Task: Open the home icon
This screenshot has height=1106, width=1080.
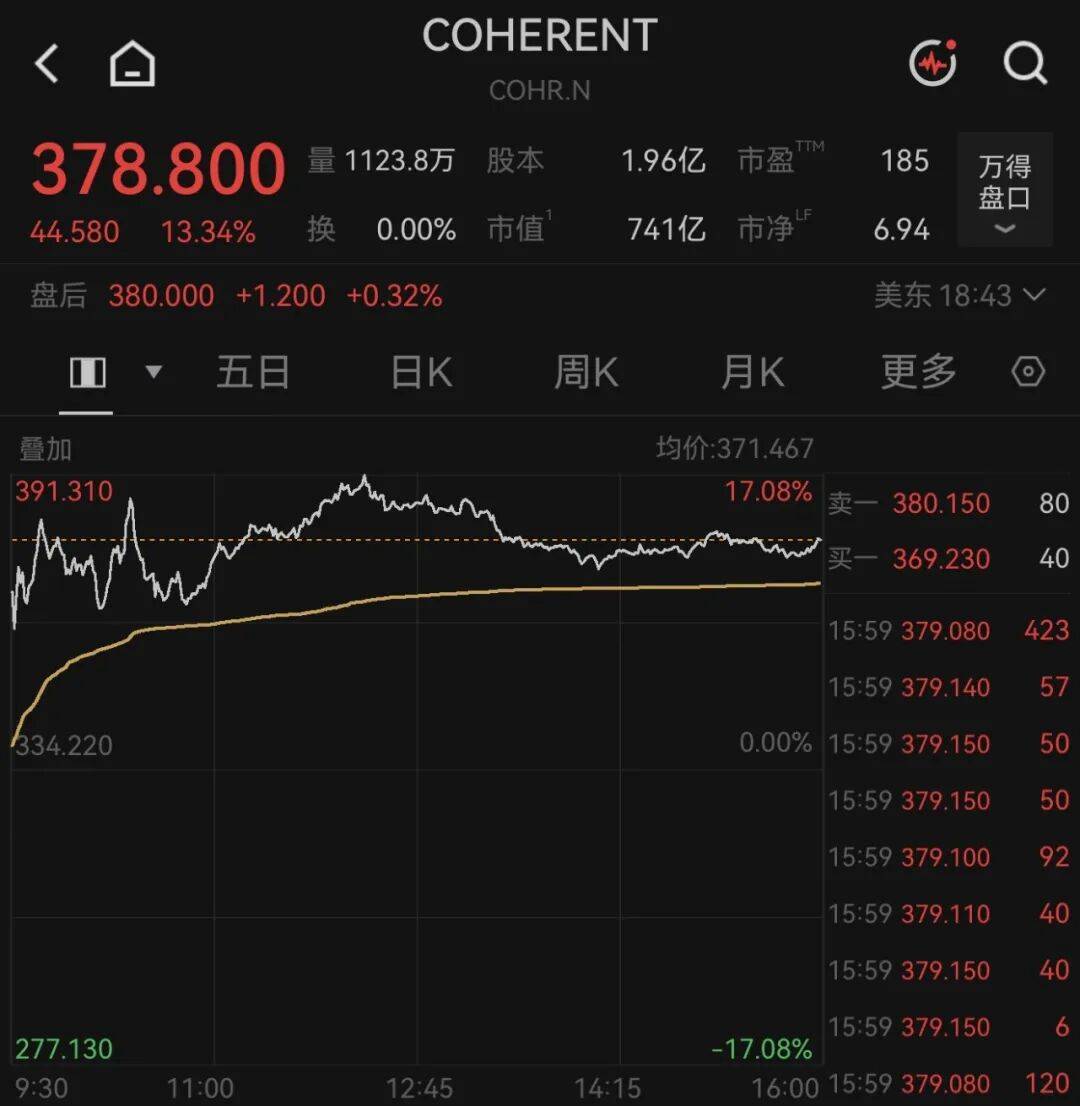Action: (132, 63)
